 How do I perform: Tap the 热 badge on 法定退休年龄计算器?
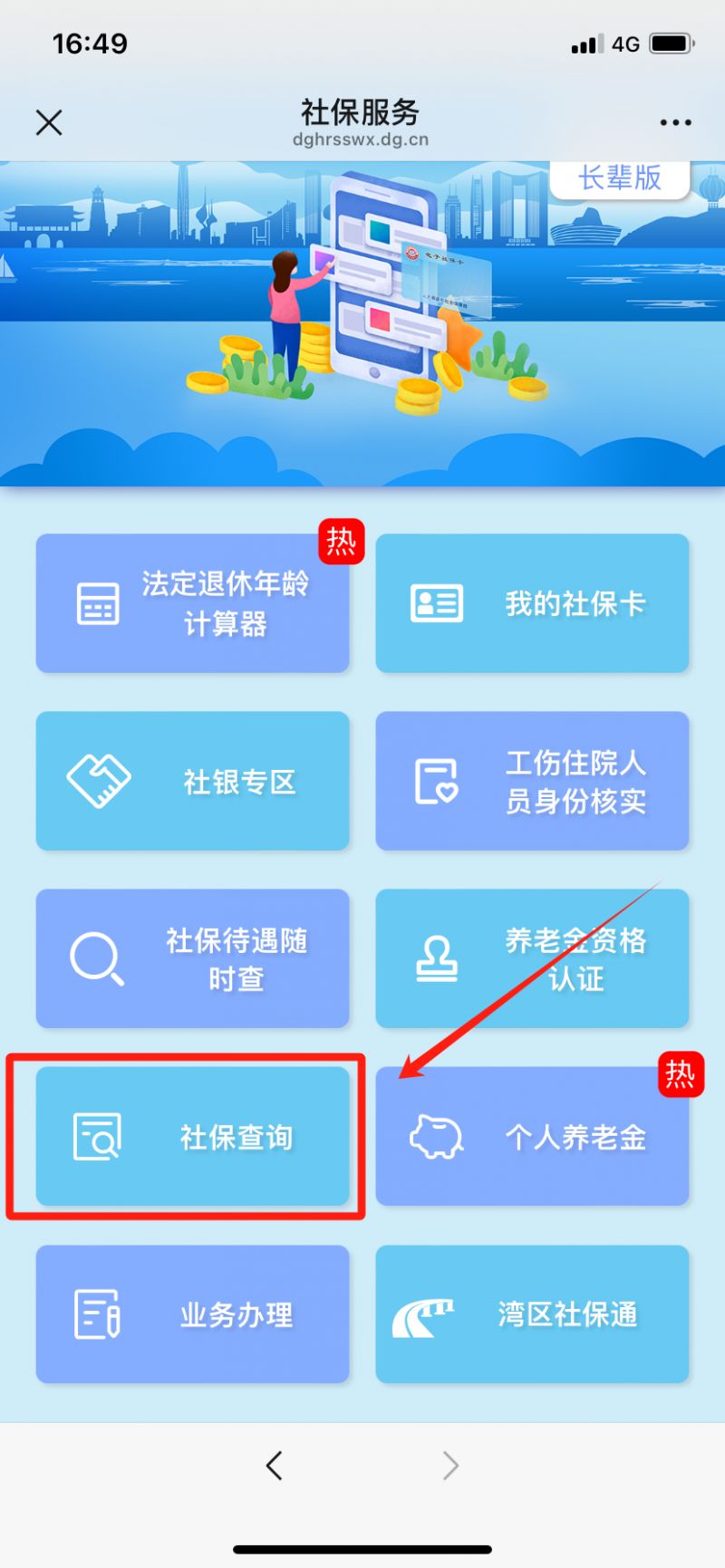tap(341, 542)
